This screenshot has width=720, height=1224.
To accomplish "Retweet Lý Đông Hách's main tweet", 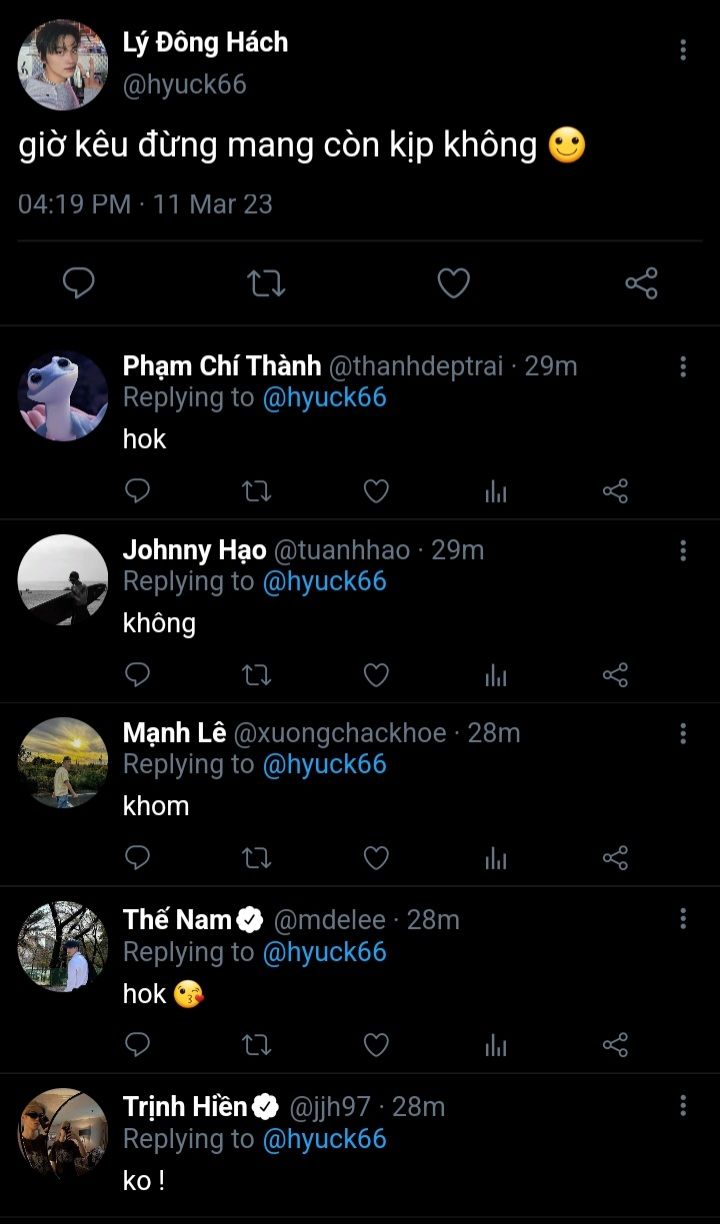I will [x=266, y=284].
